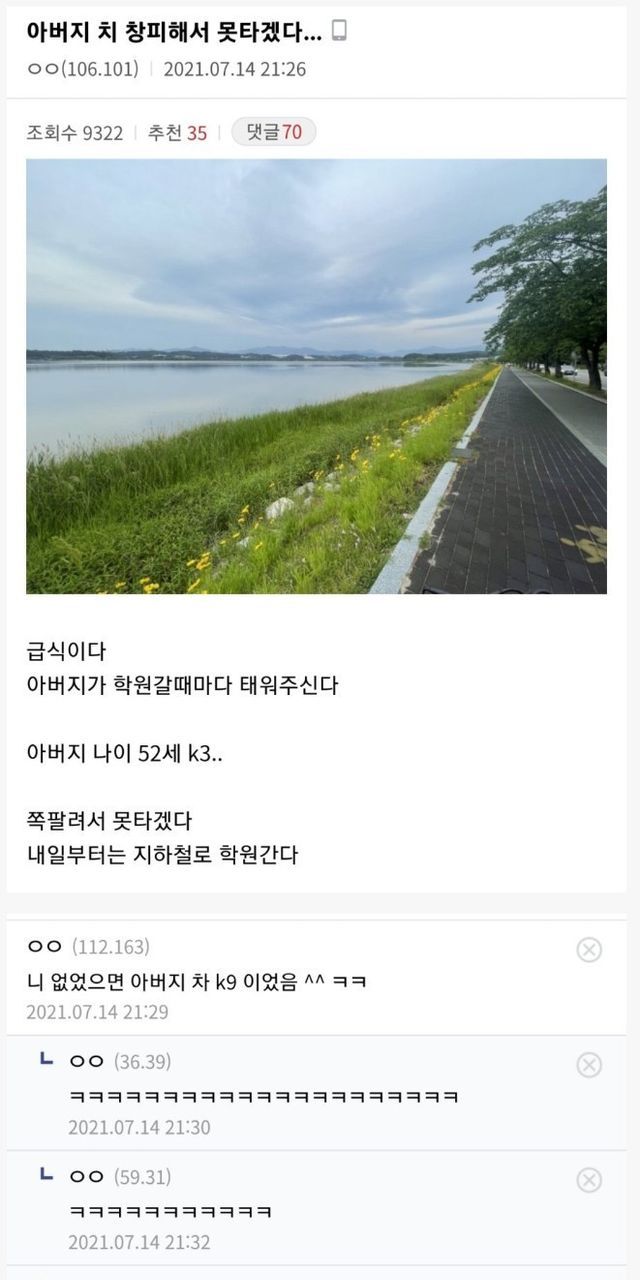Delete the reply from ㅇㅇ (36.39)
This screenshot has height=1280, width=640.
589,1065
